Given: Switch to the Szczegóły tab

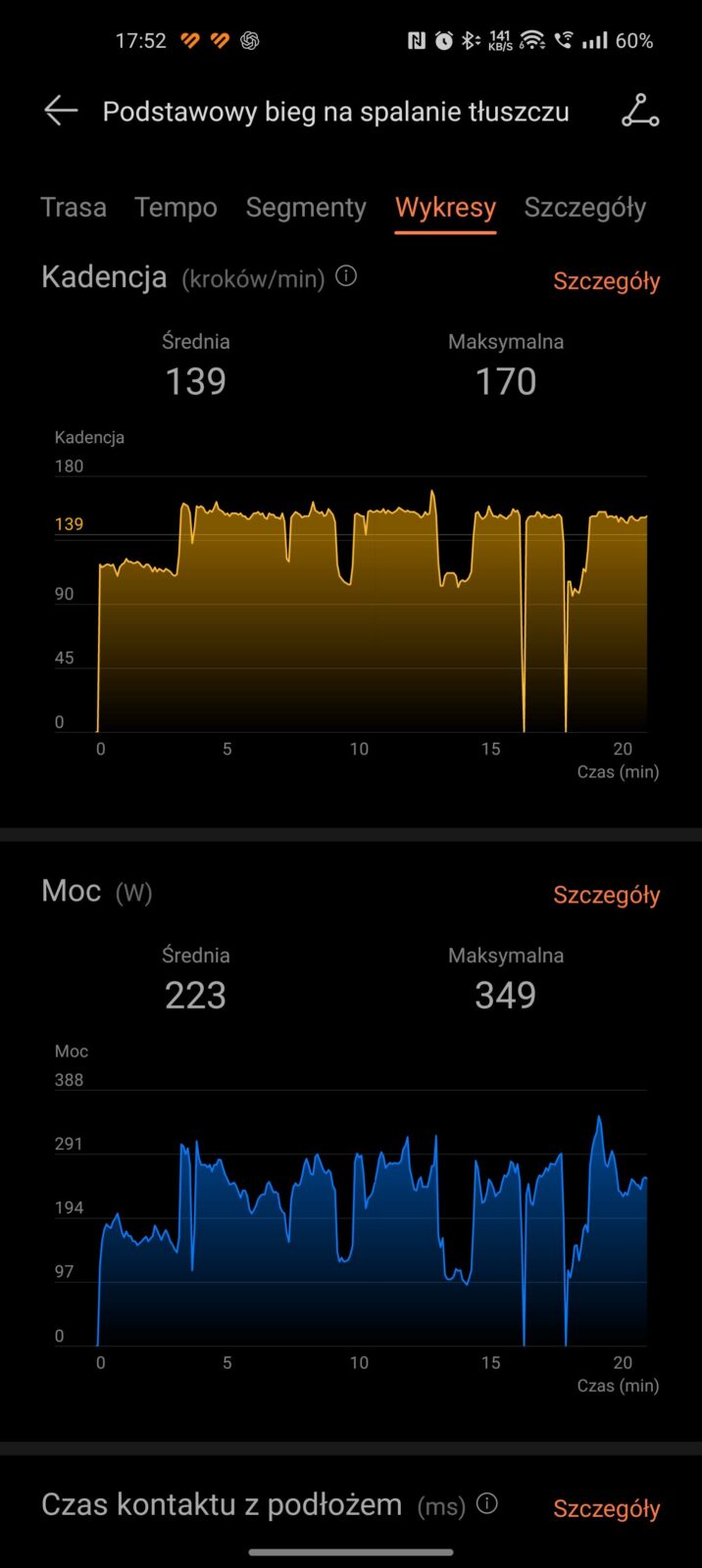Looking at the screenshot, I should click(x=584, y=208).
